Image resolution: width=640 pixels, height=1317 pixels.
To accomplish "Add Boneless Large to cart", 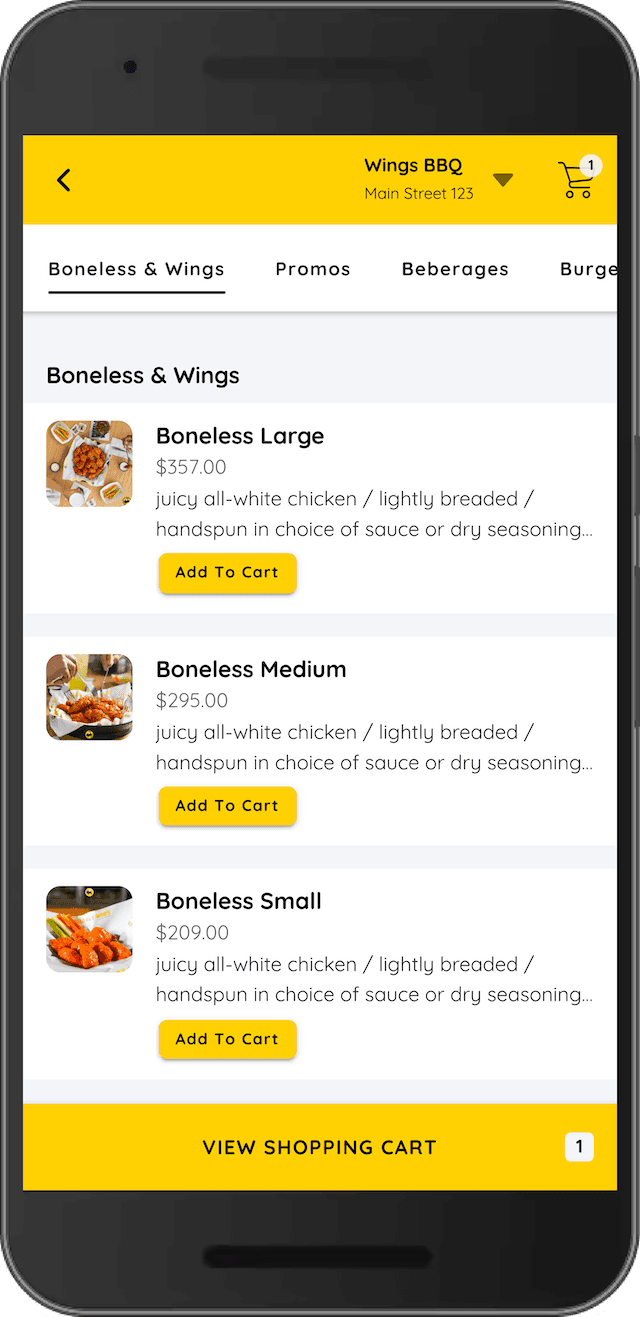I will point(227,573).
